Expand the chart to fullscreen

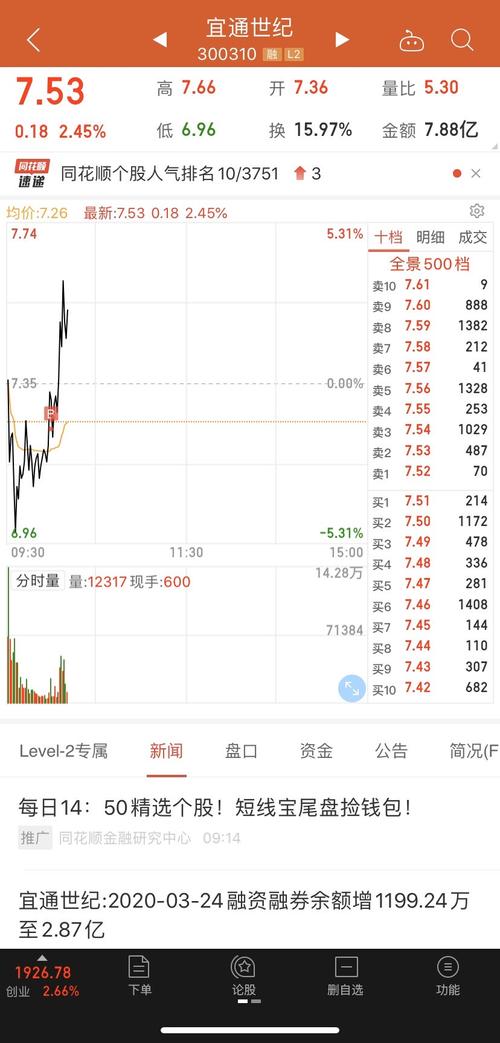(x=352, y=688)
